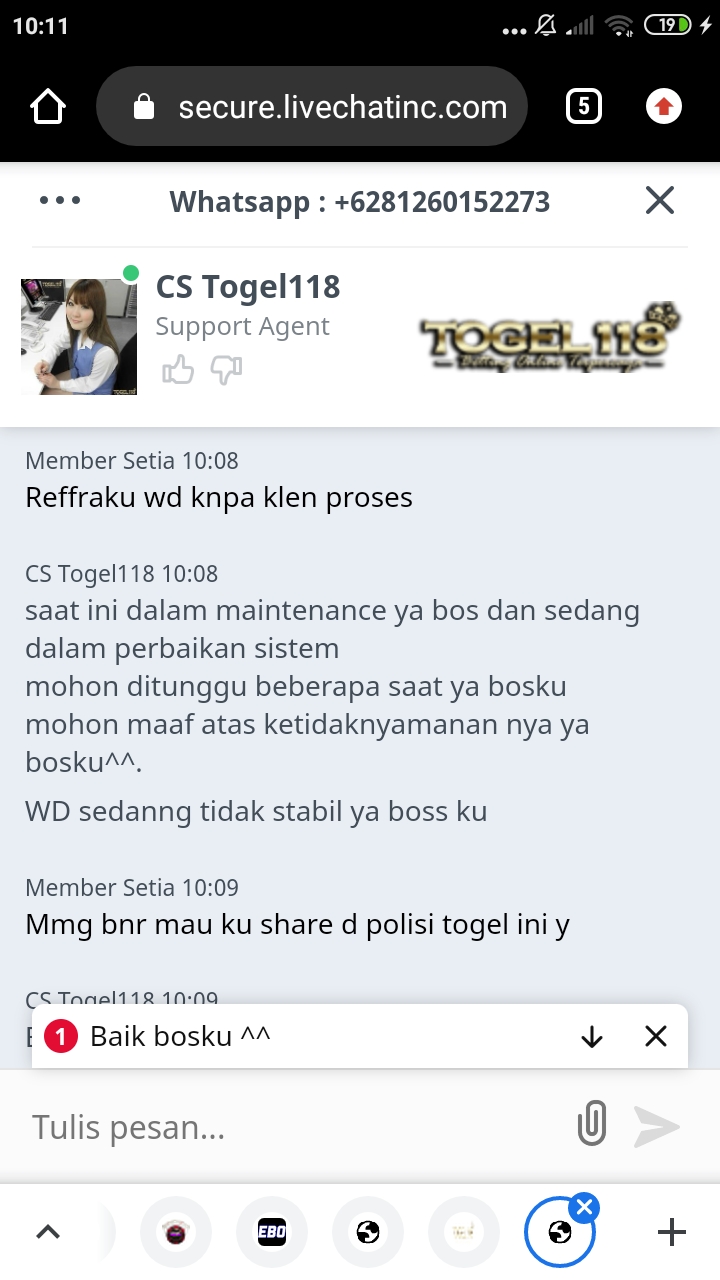The height and width of the screenshot is (1280, 720).
Task: Open a new browser tab
Action: 672,1232
